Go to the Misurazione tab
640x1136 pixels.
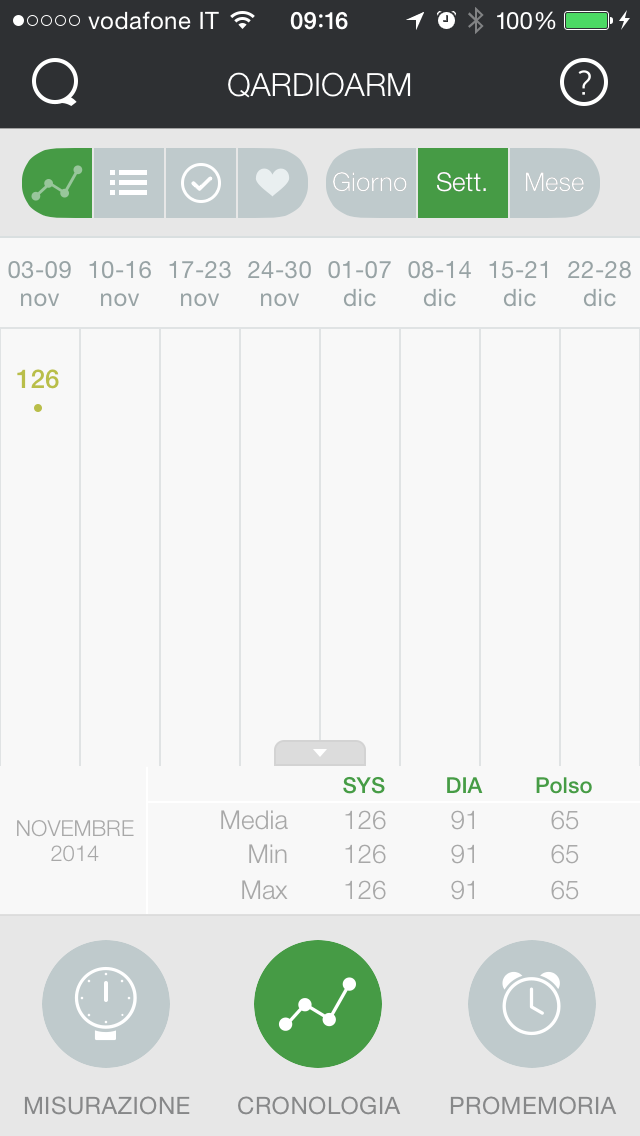pos(106,1004)
